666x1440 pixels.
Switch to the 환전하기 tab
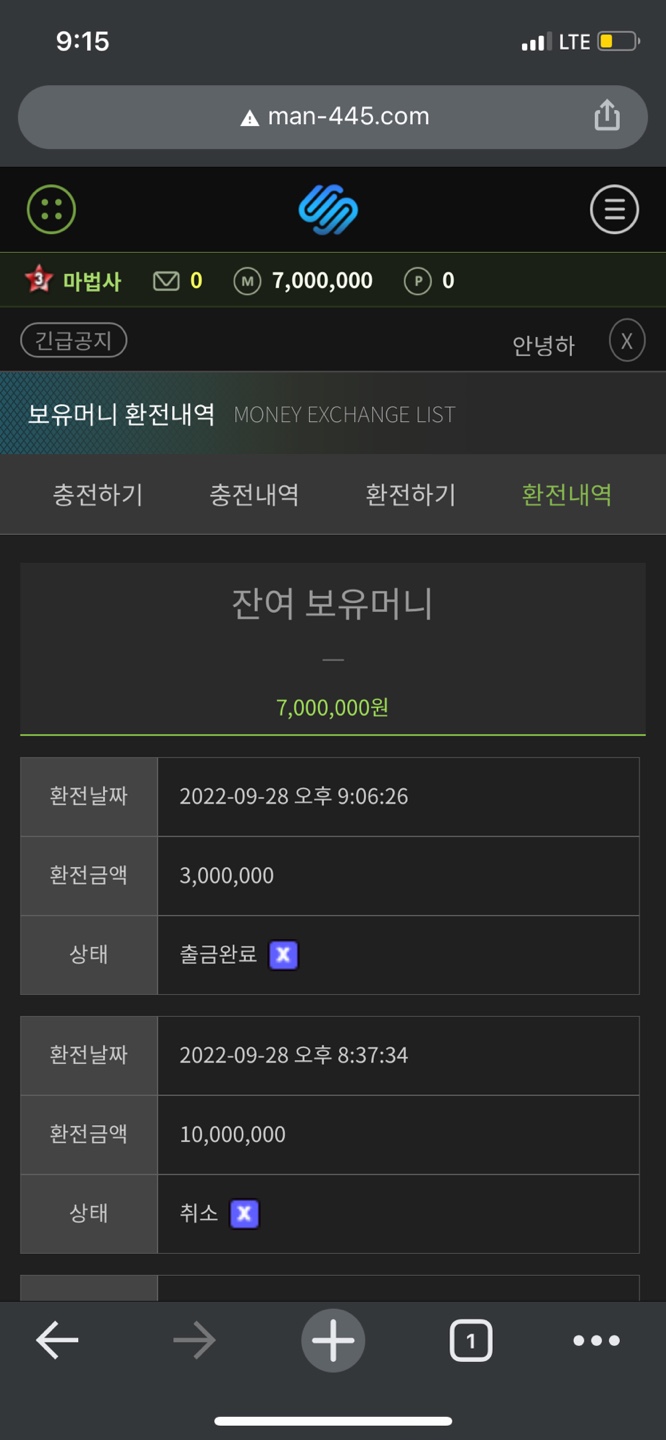pos(411,494)
